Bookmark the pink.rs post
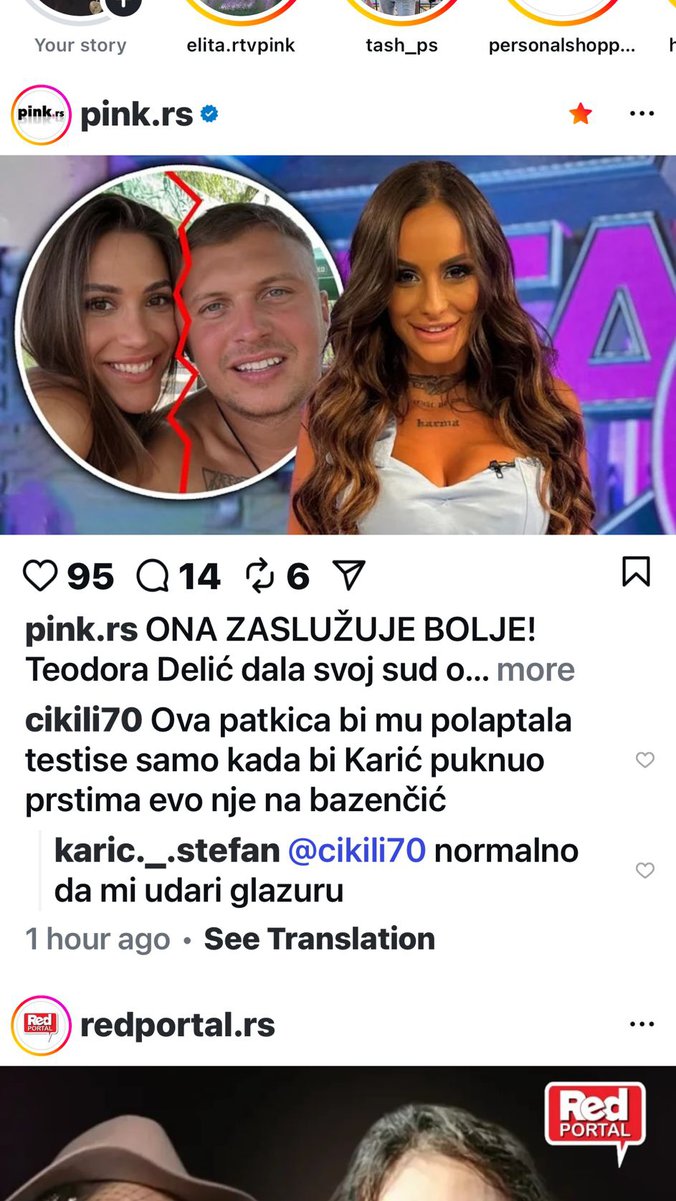This screenshot has height=1201, width=676. point(636,572)
